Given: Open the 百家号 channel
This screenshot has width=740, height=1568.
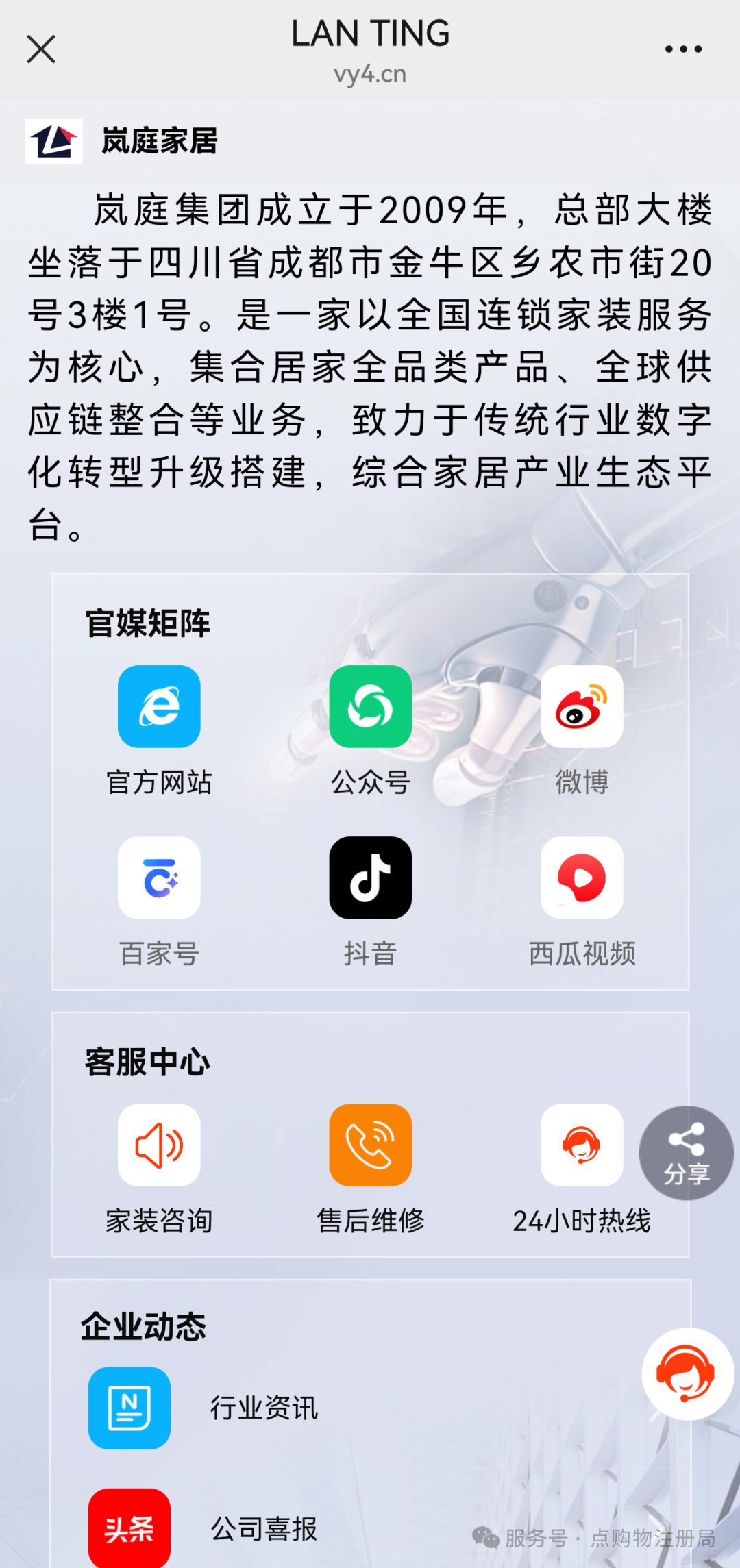Looking at the screenshot, I should (159, 878).
